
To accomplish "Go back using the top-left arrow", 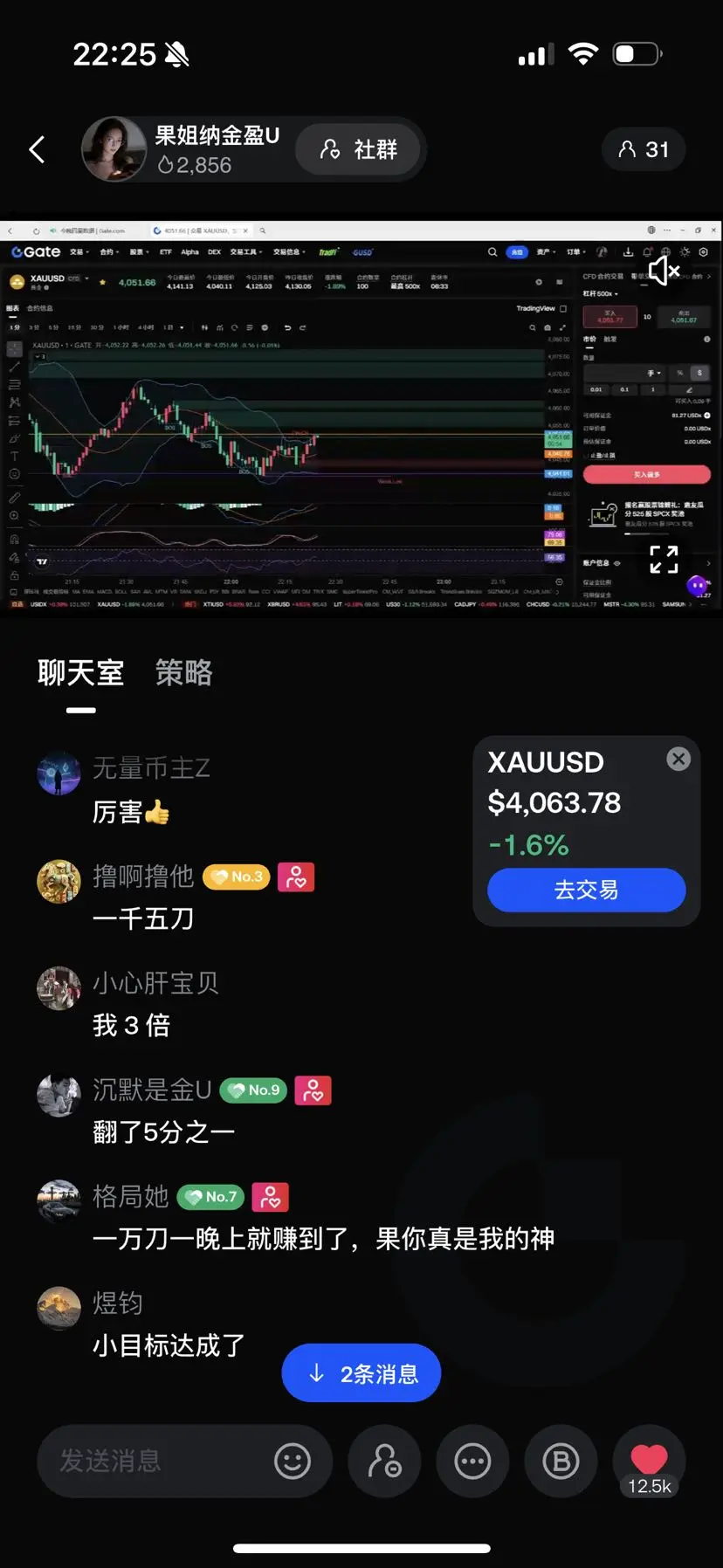I will [x=37, y=149].
